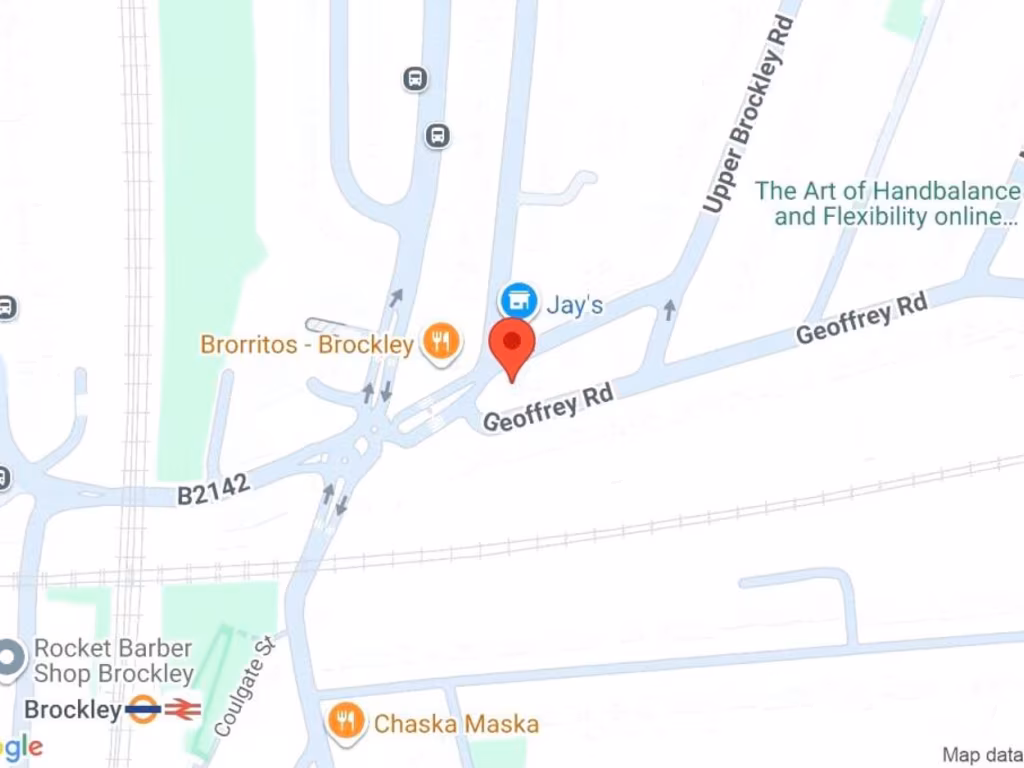Open Jay's shop marker
Image resolution: width=1024 pixels, height=768 pixels.
[x=516, y=299]
